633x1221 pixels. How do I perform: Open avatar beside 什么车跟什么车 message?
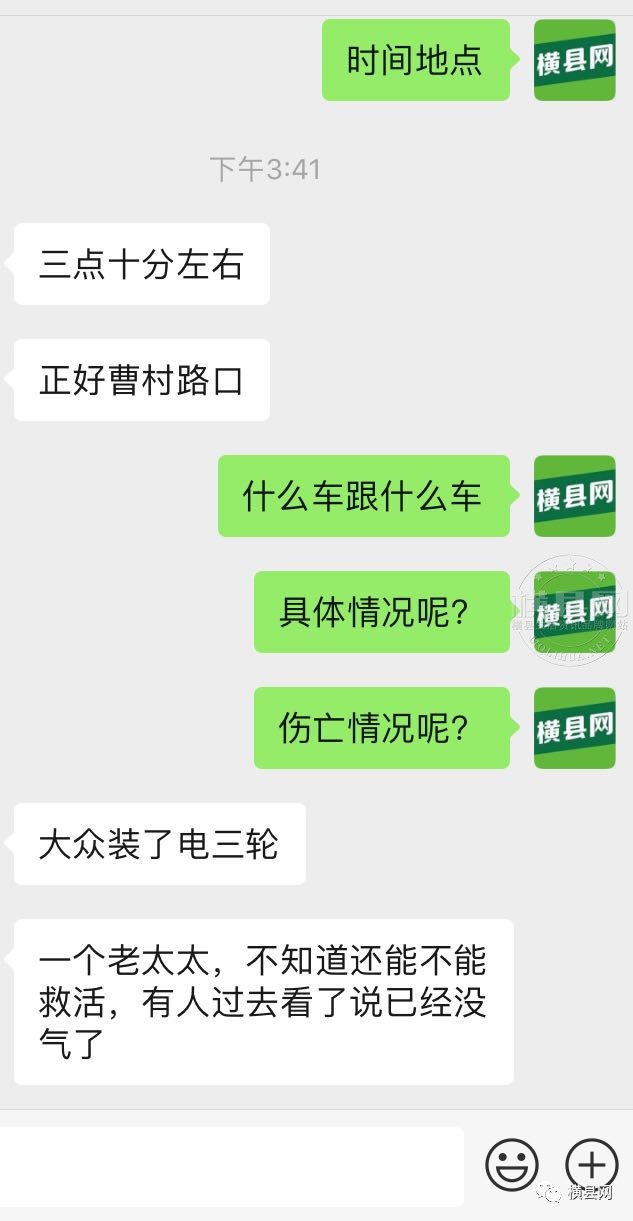coord(574,496)
